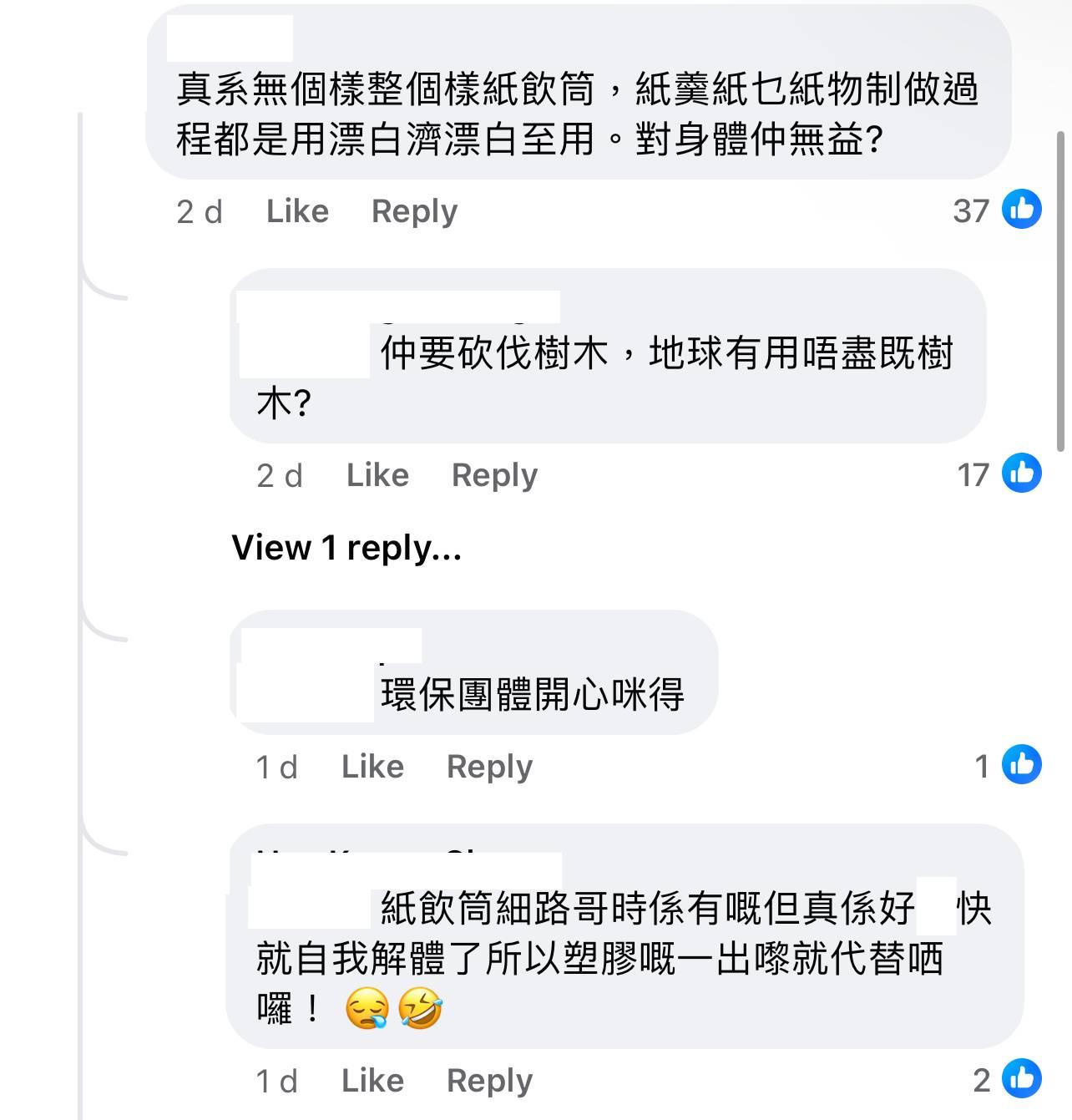Reply to the comment about cutting trees
Viewport: 1072px width, 1120px height.
[x=493, y=474]
